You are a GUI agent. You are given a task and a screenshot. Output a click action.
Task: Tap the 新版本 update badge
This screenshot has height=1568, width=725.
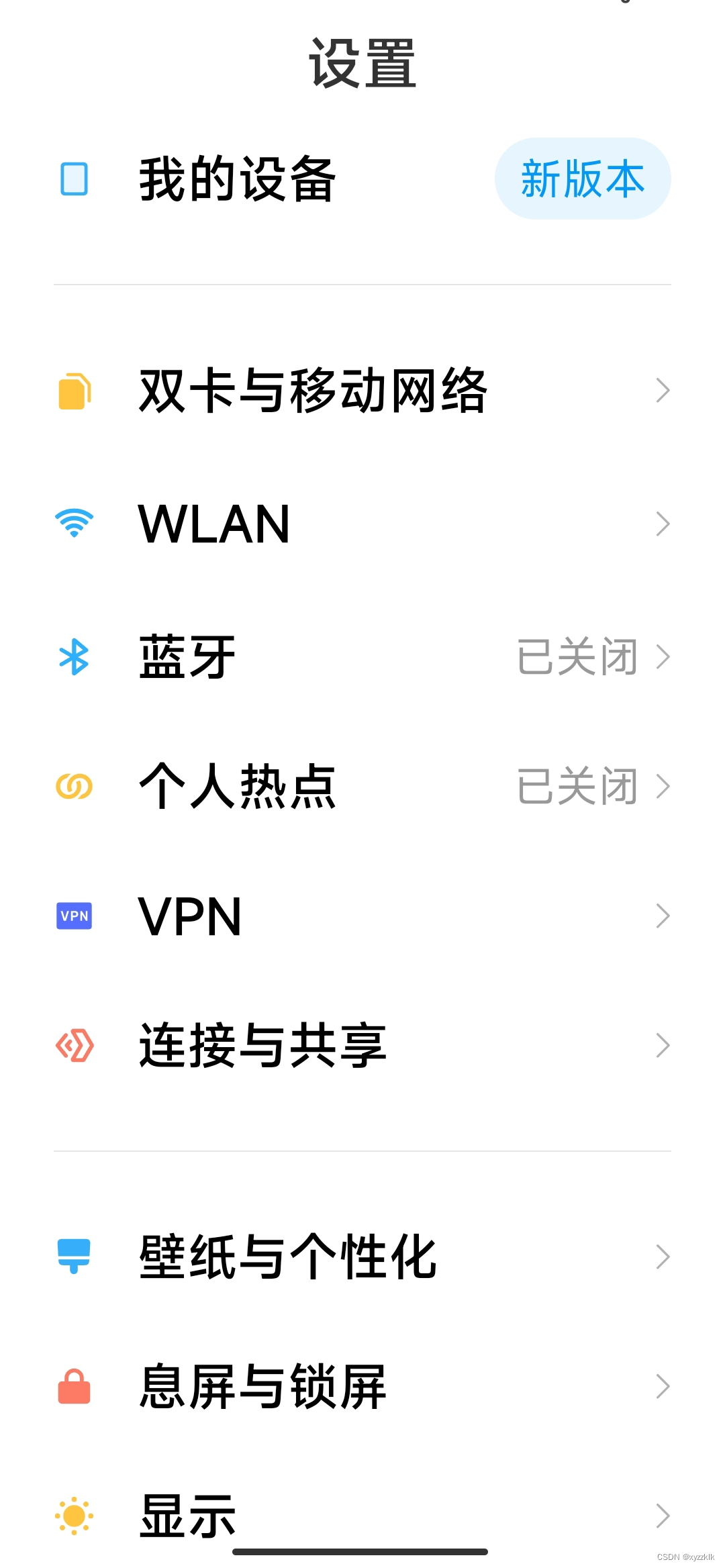[582, 179]
